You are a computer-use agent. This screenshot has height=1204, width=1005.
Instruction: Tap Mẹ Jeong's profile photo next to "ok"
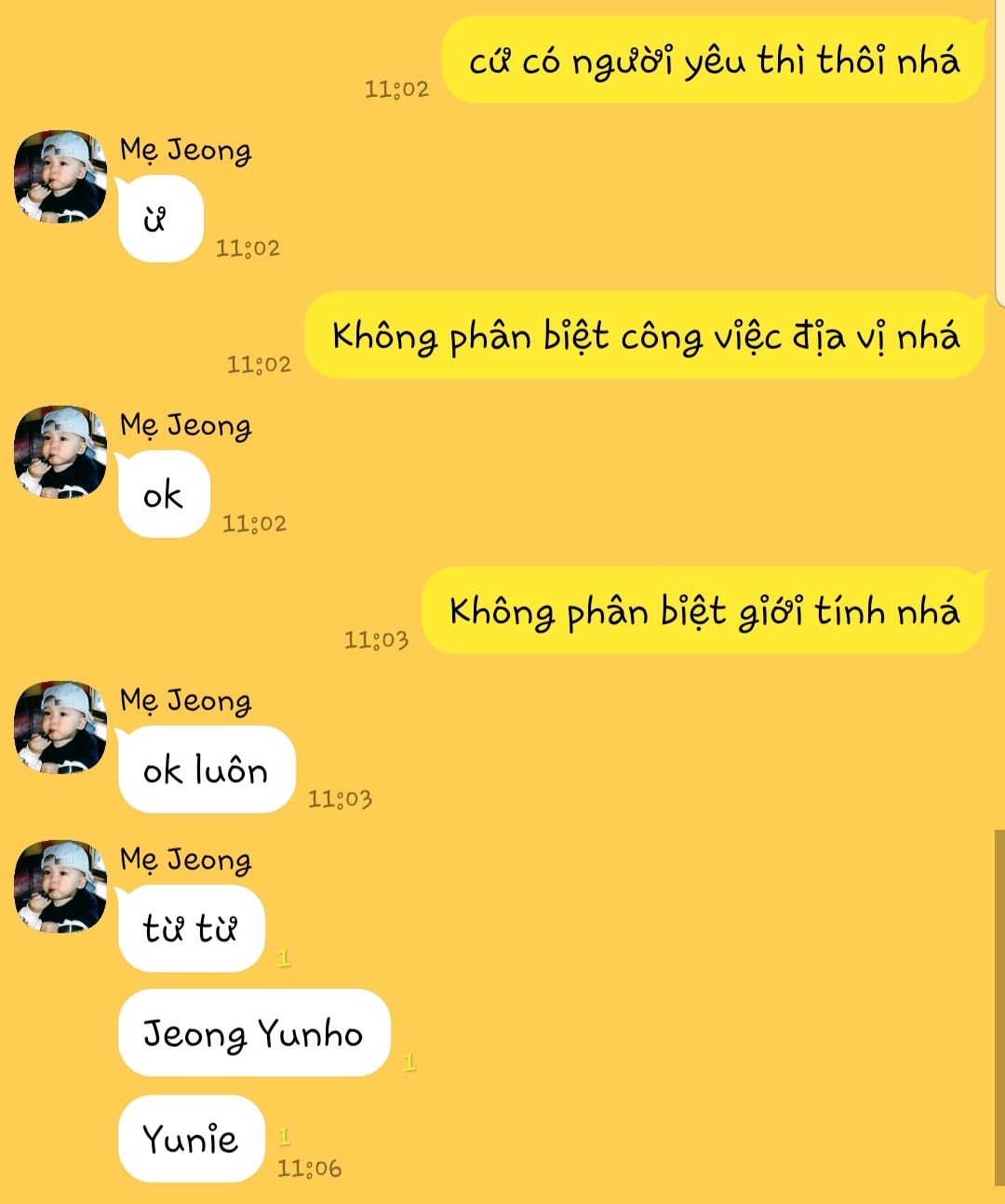pyautogui.click(x=60, y=452)
